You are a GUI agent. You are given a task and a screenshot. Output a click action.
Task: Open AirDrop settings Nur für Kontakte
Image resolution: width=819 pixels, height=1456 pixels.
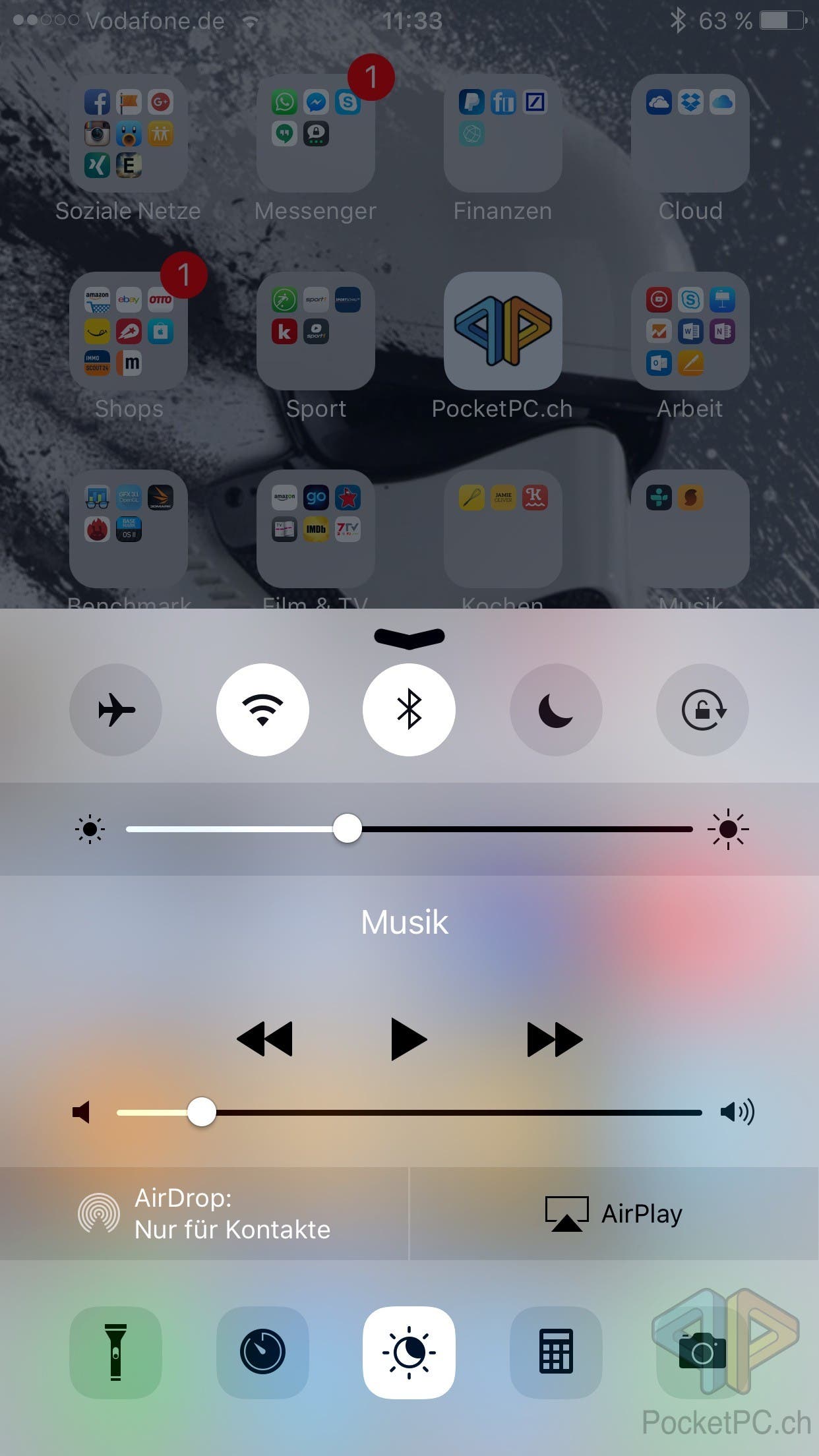tap(204, 1213)
